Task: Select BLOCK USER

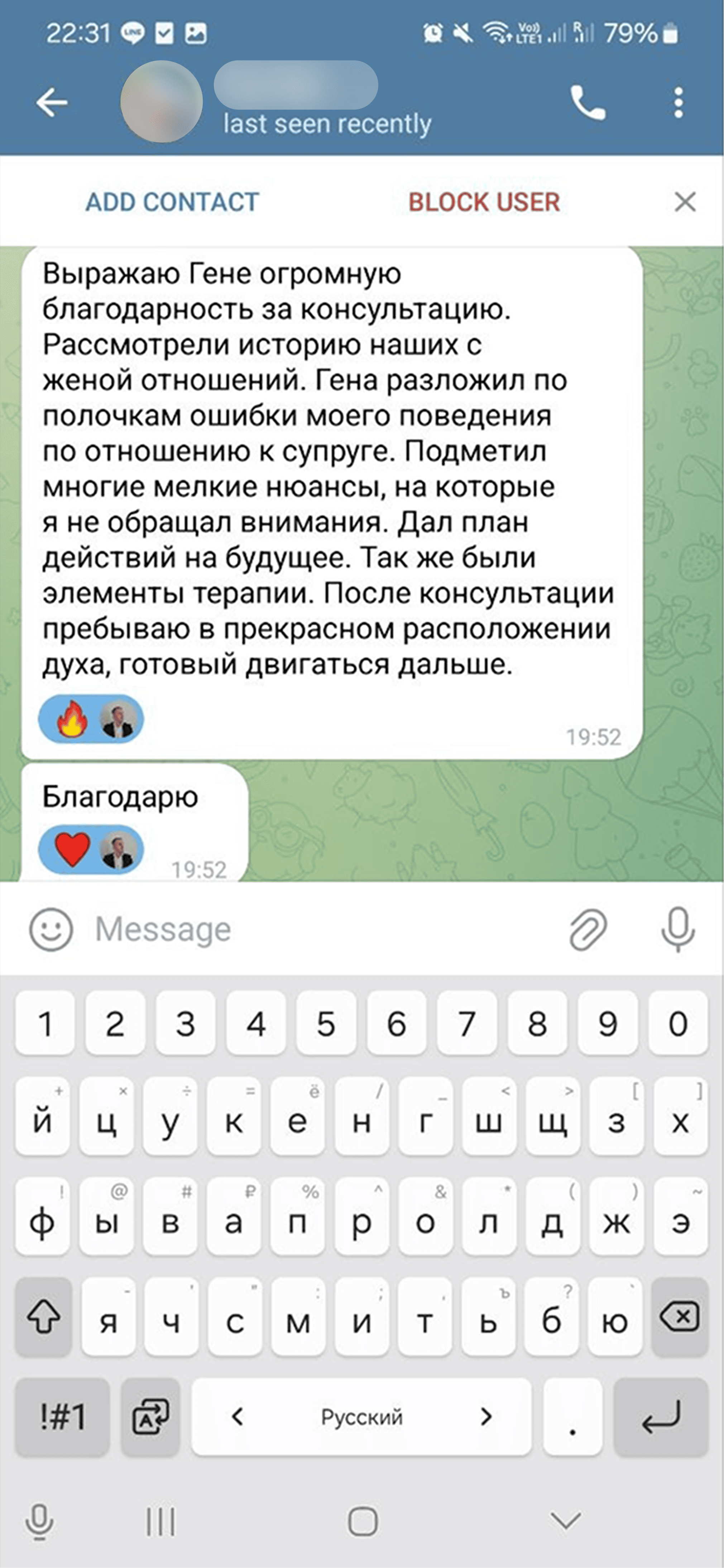Action: coord(484,202)
